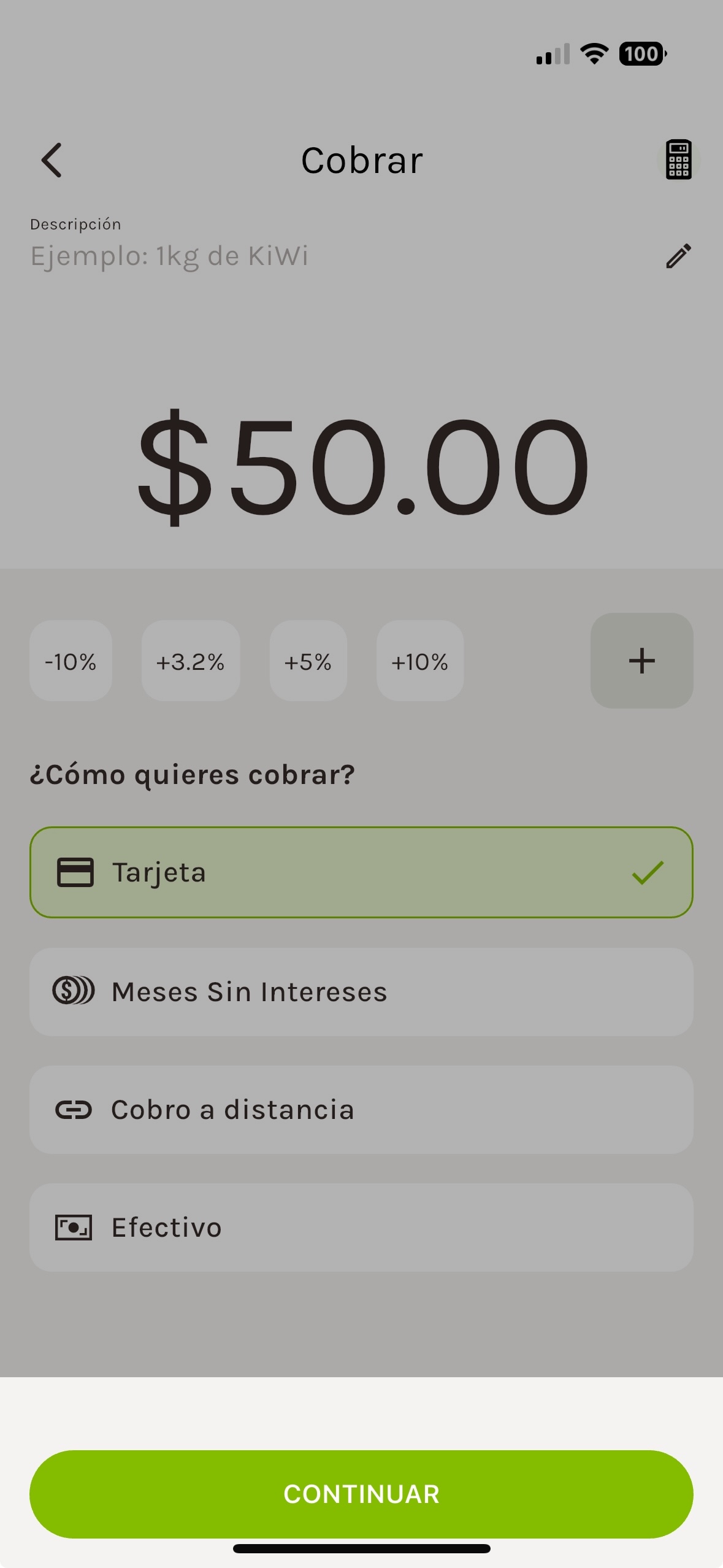Tap the $50.00 amount to edit
The height and width of the screenshot is (1568, 723).
[362, 467]
